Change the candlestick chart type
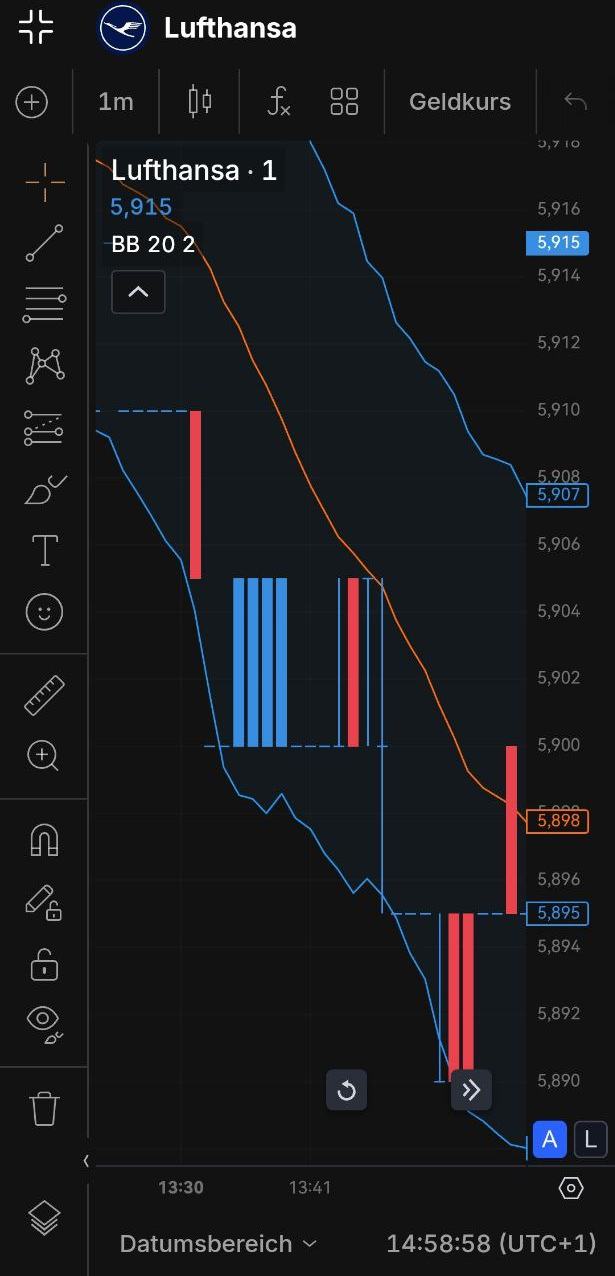This screenshot has width=615, height=1276. [200, 101]
